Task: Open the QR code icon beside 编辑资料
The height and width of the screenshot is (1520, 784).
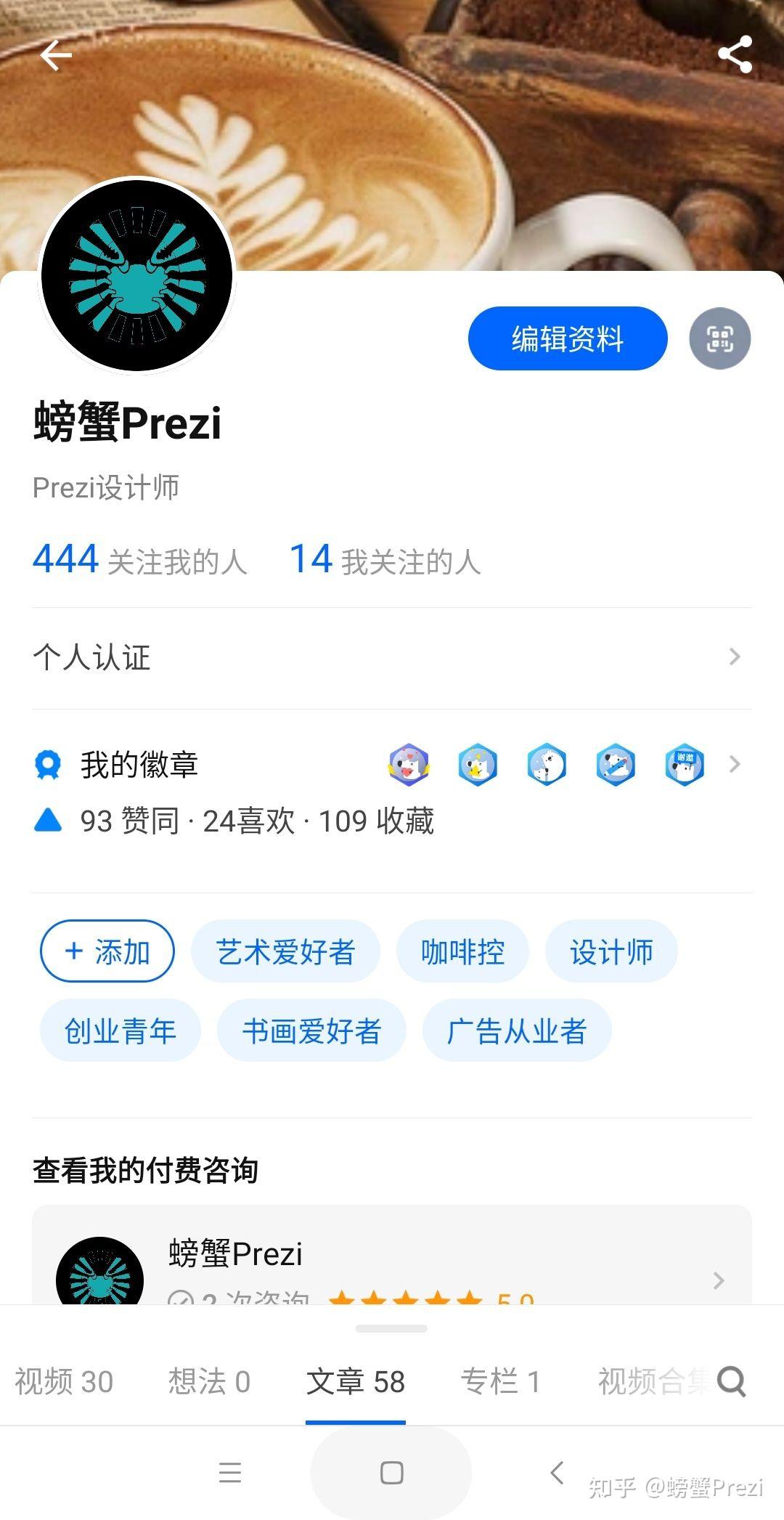Action: click(719, 338)
